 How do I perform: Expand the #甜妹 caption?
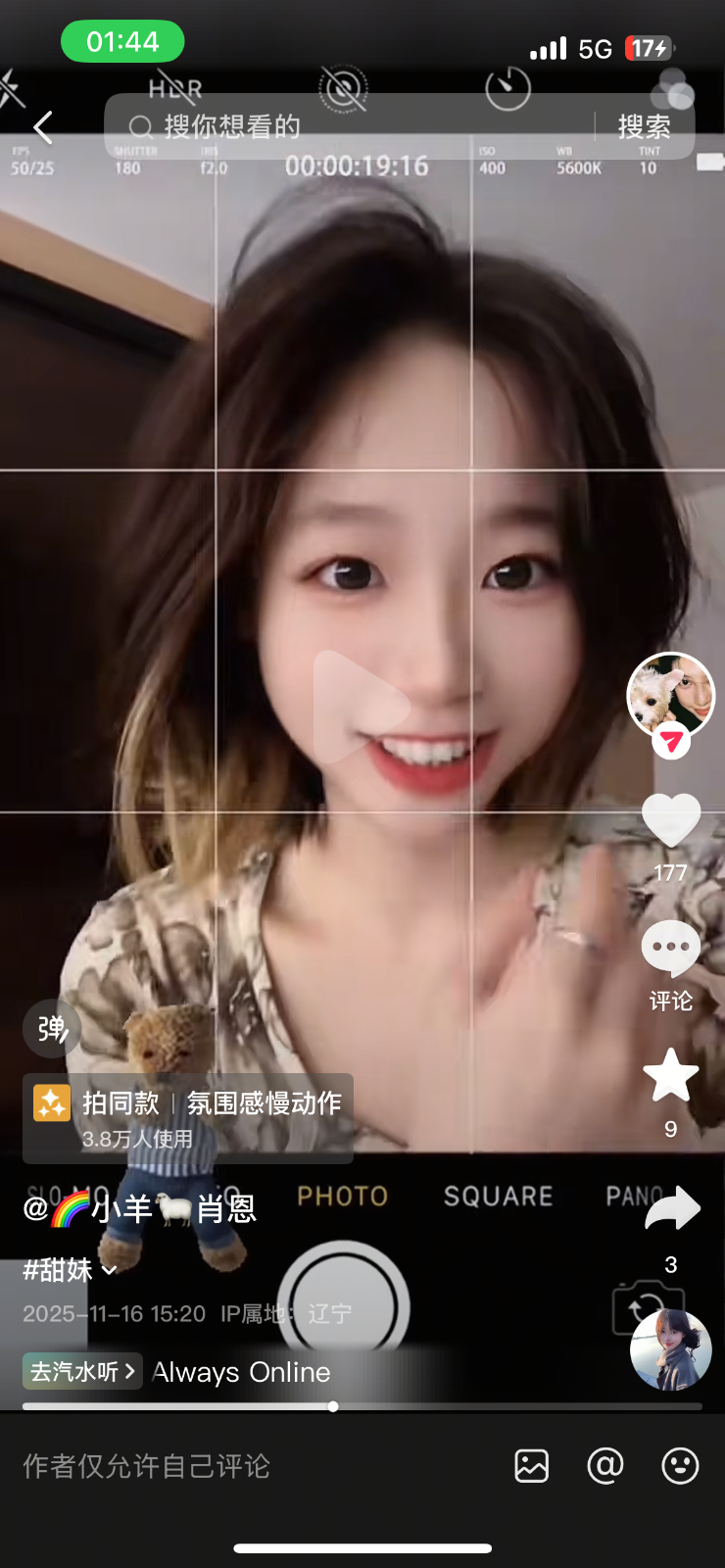(x=70, y=1270)
